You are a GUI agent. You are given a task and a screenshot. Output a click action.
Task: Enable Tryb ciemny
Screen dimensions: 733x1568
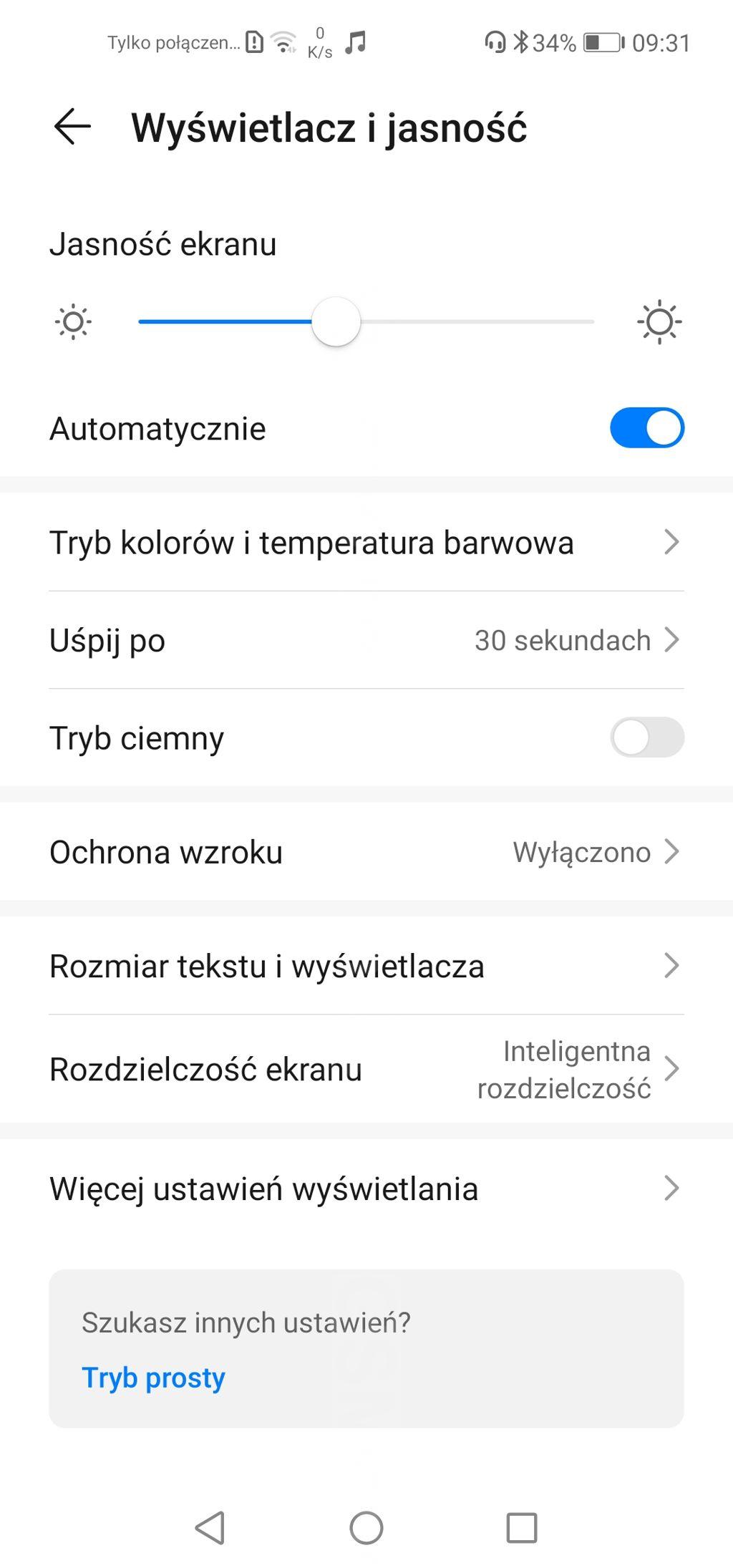[x=646, y=737]
